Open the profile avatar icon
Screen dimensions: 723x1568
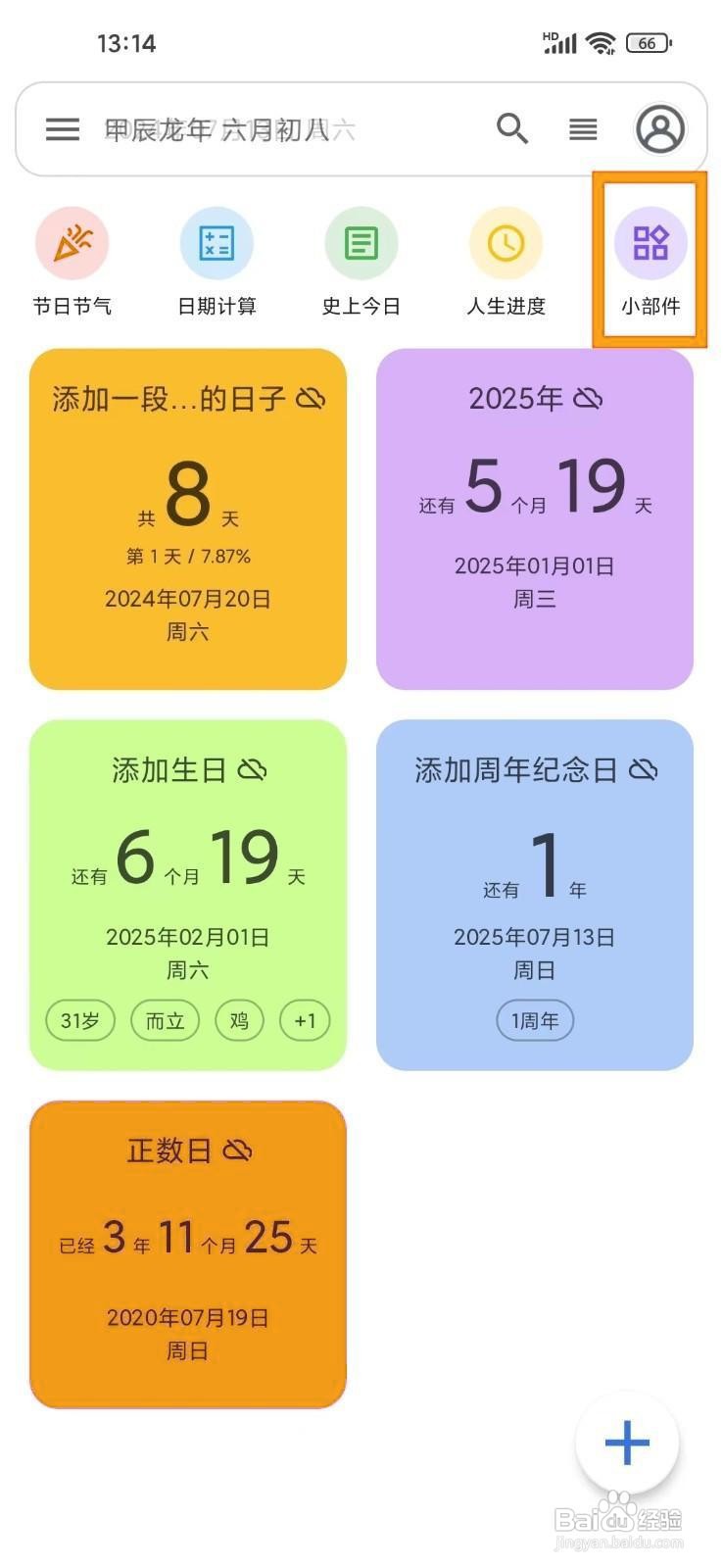[x=660, y=128]
